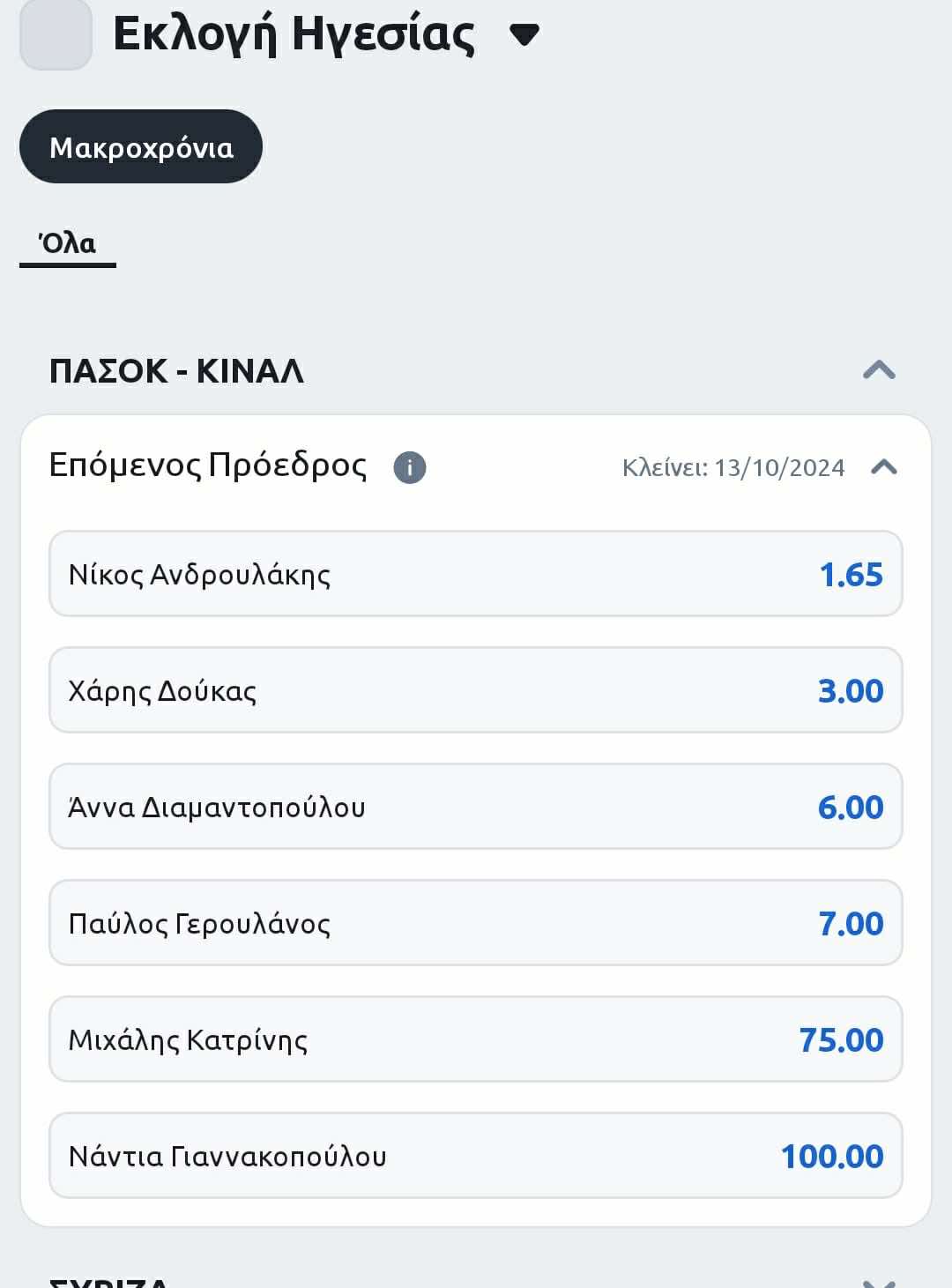Click the Νίκος Ανδρουλάκης selection row
The width and height of the screenshot is (952, 1288).
353,573
